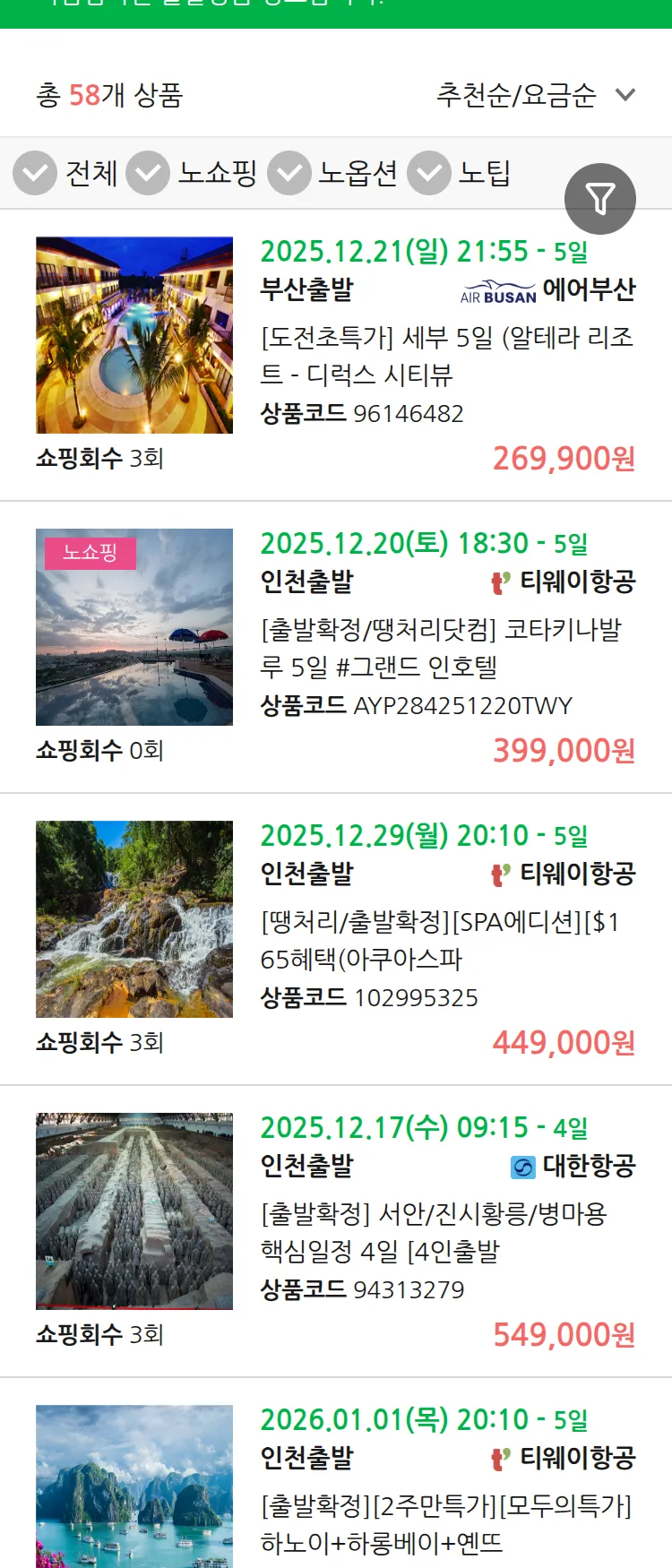Toggle the 노옵션 filter
This screenshot has width=672, height=1568.
coord(289,172)
